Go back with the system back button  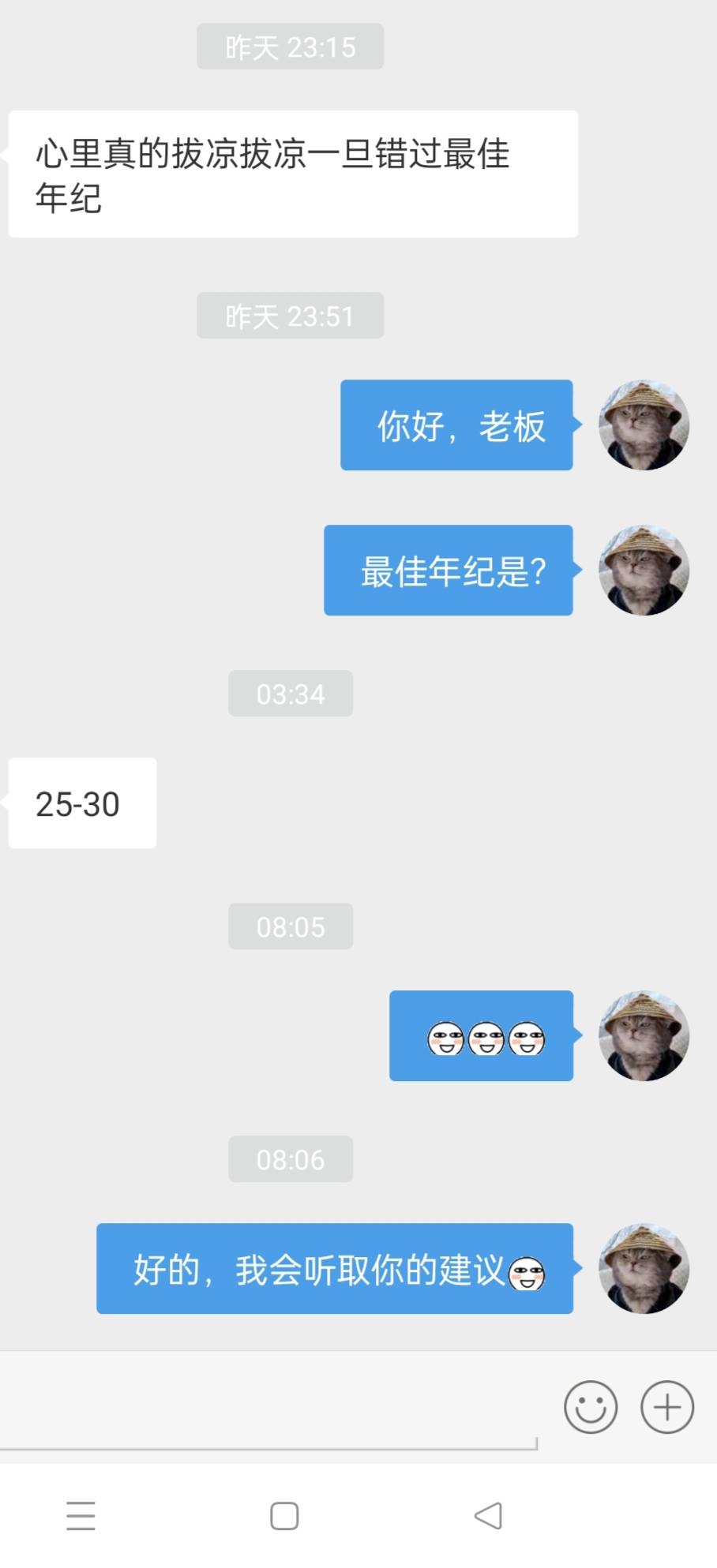click(488, 1516)
